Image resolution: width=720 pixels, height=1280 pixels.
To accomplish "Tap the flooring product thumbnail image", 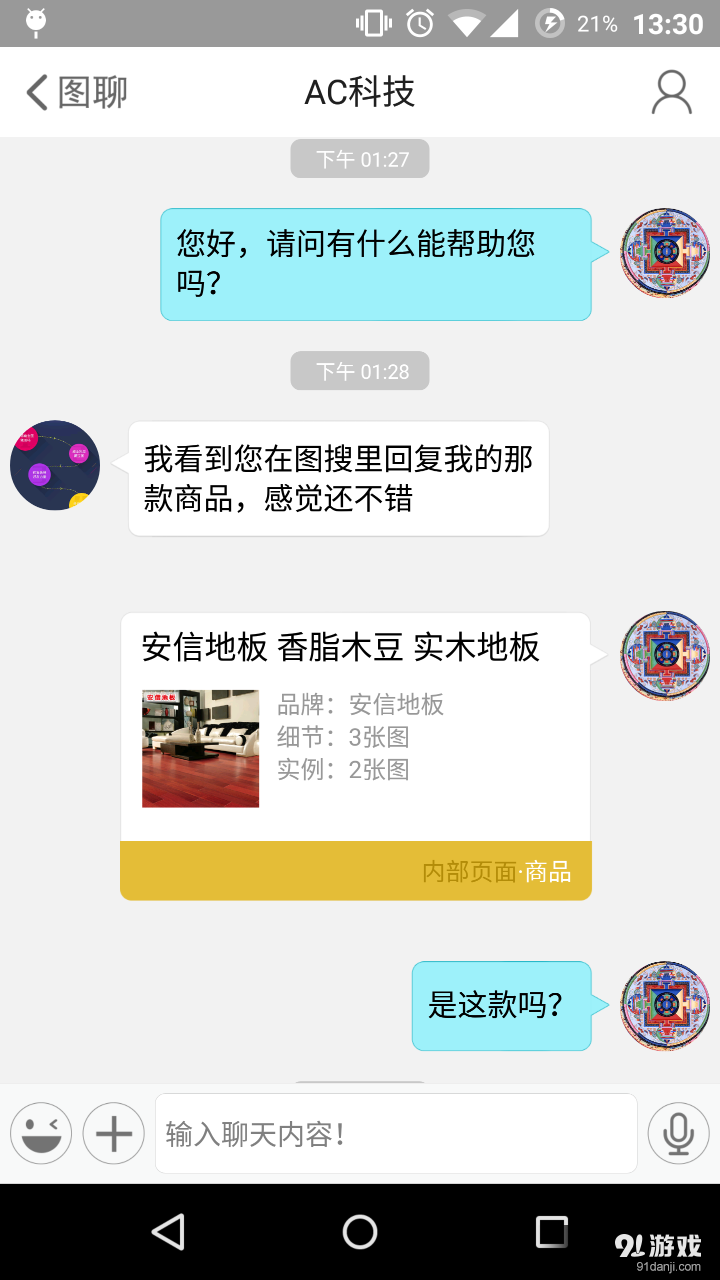I will pos(199,746).
